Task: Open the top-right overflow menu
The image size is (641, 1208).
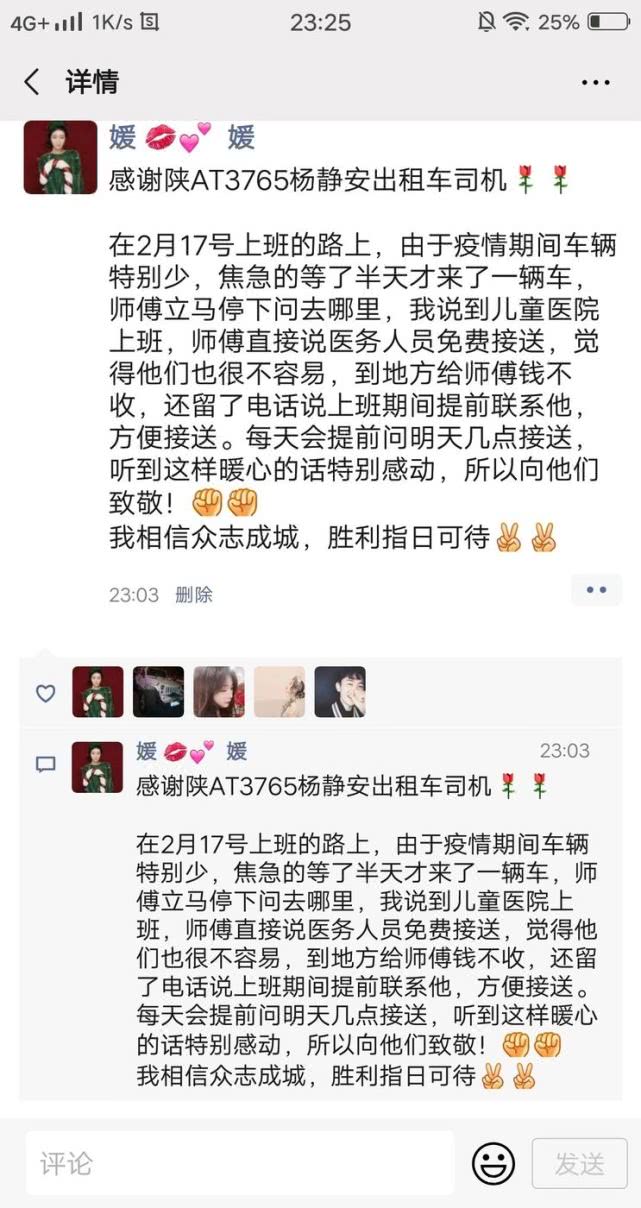Action: pyautogui.click(x=595, y=82)
